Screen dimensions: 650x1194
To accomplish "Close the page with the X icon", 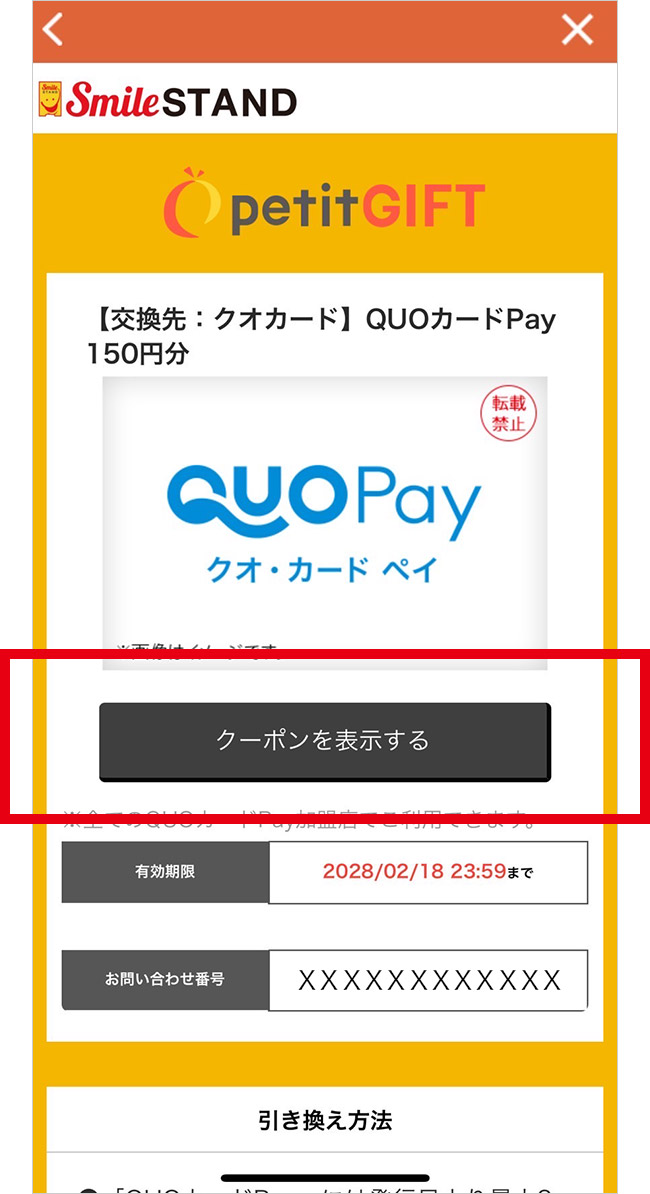I will pyautogui.click(x=577, y=30).
